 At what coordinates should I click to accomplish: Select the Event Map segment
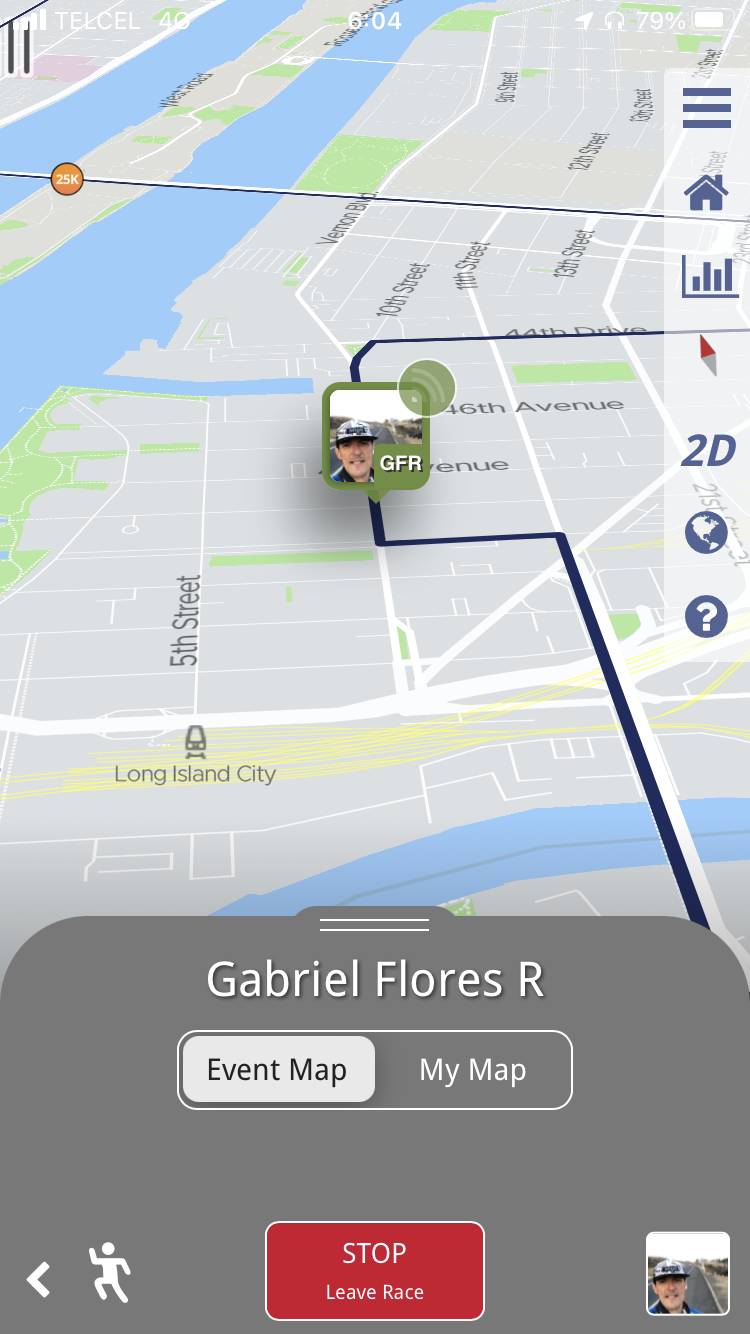pyautogui.click(x=277, y=1070)
